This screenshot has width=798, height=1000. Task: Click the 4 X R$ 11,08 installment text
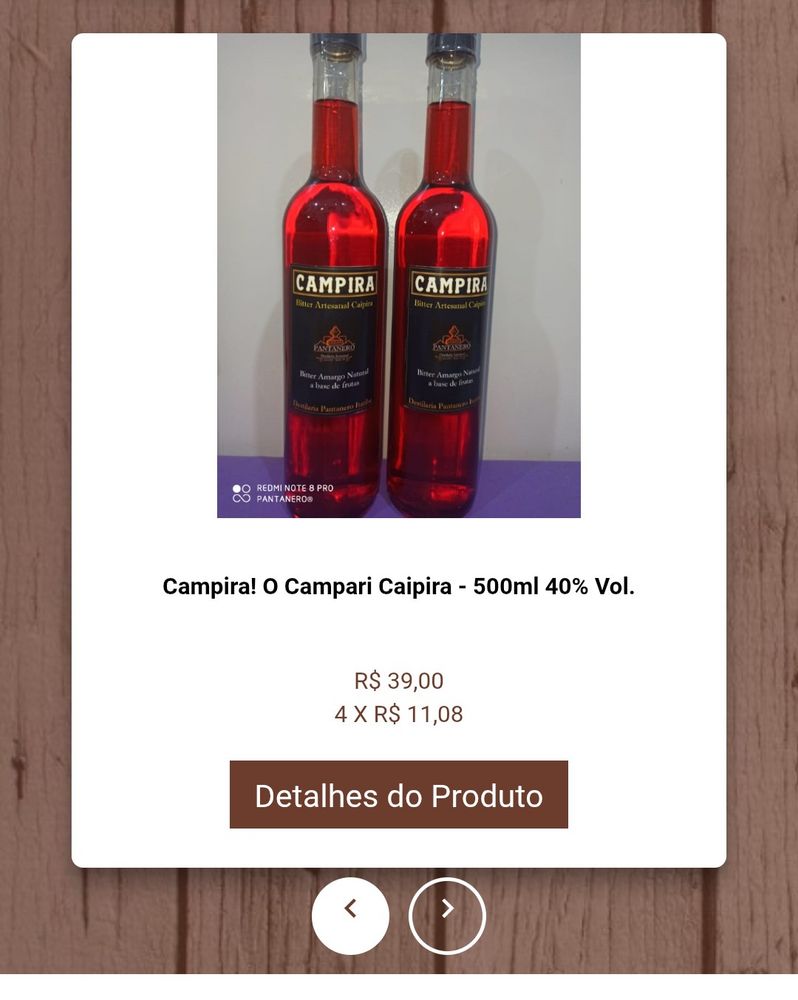tap(399, 714)
